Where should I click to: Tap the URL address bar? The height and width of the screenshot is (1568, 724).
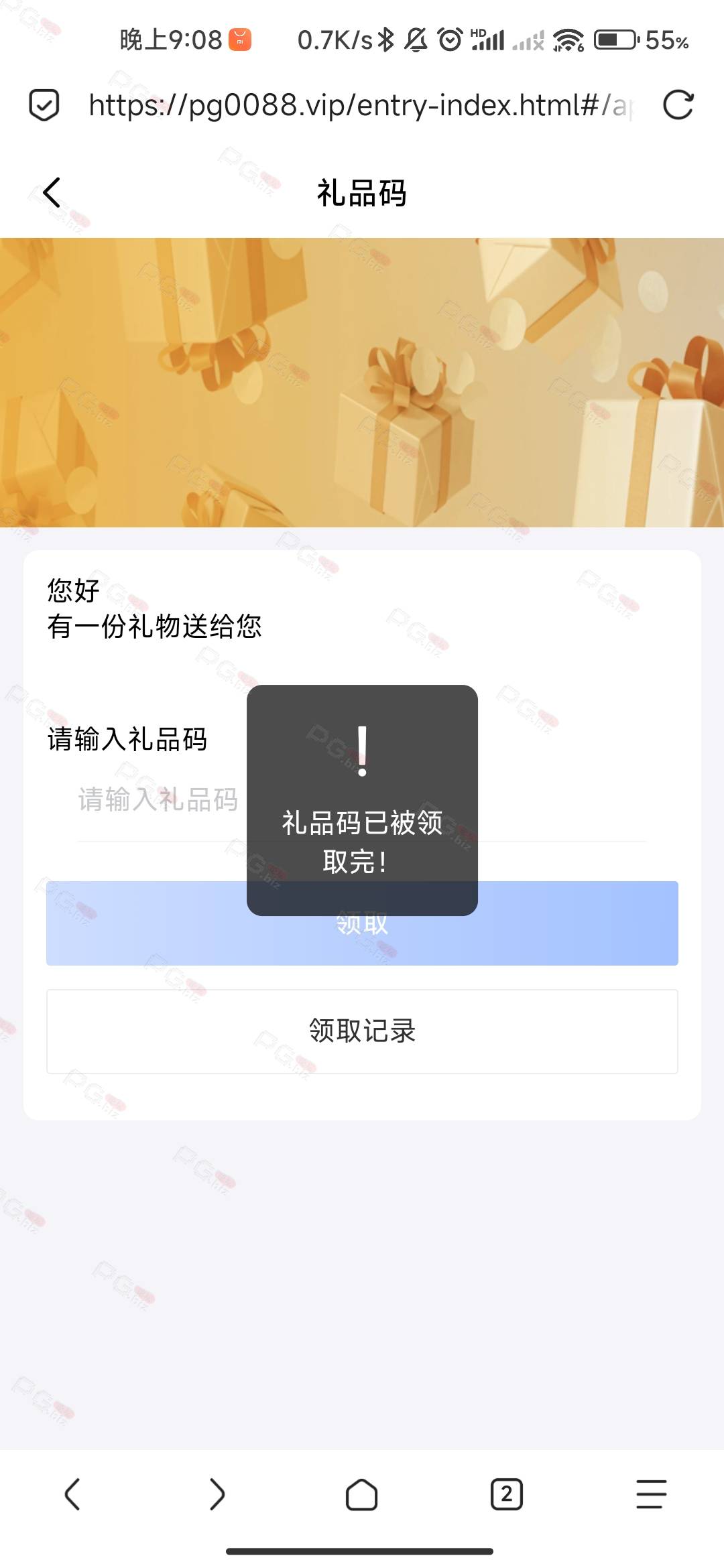point(361,105)
